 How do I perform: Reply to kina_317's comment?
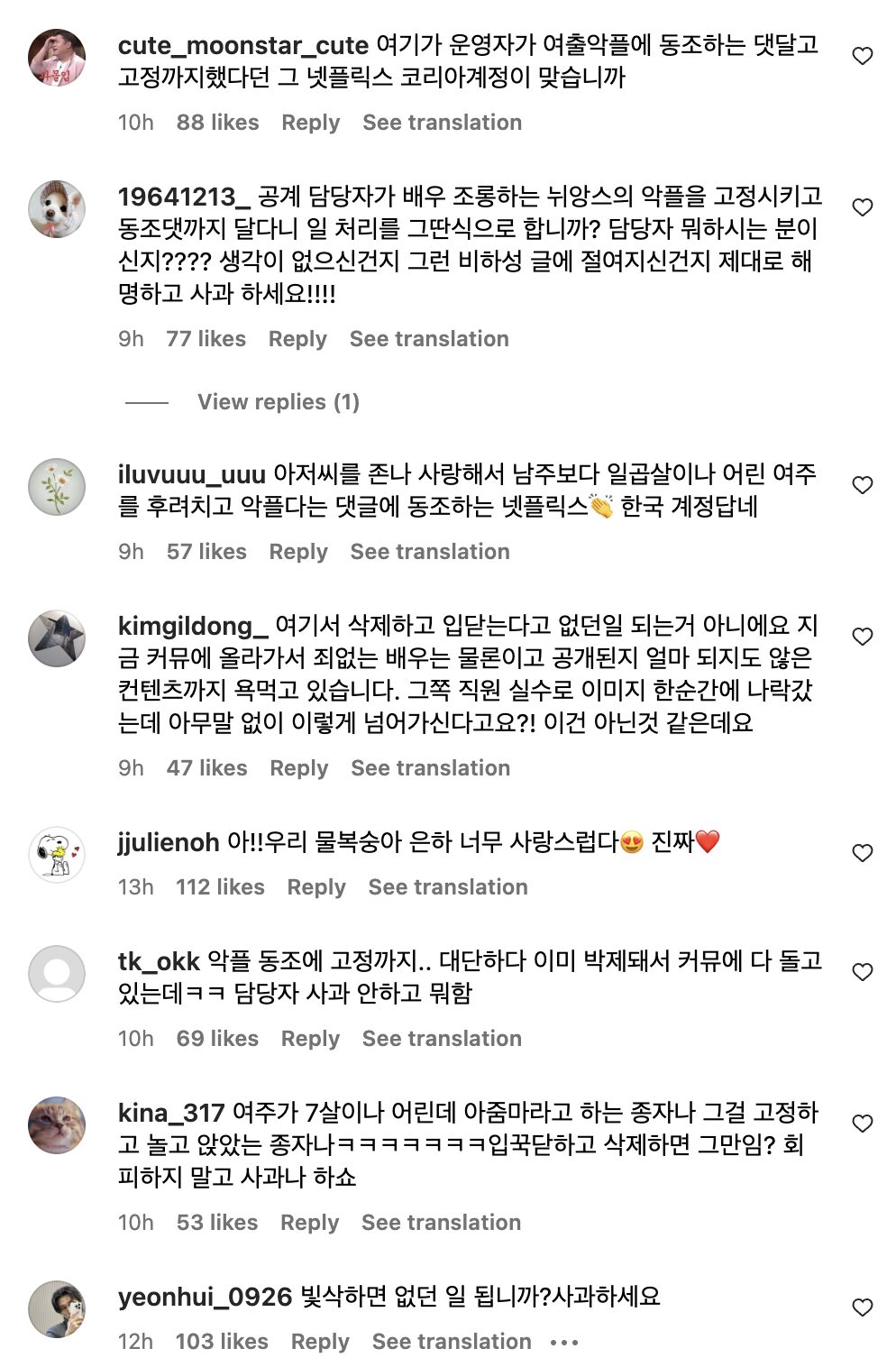[309, 1223]
